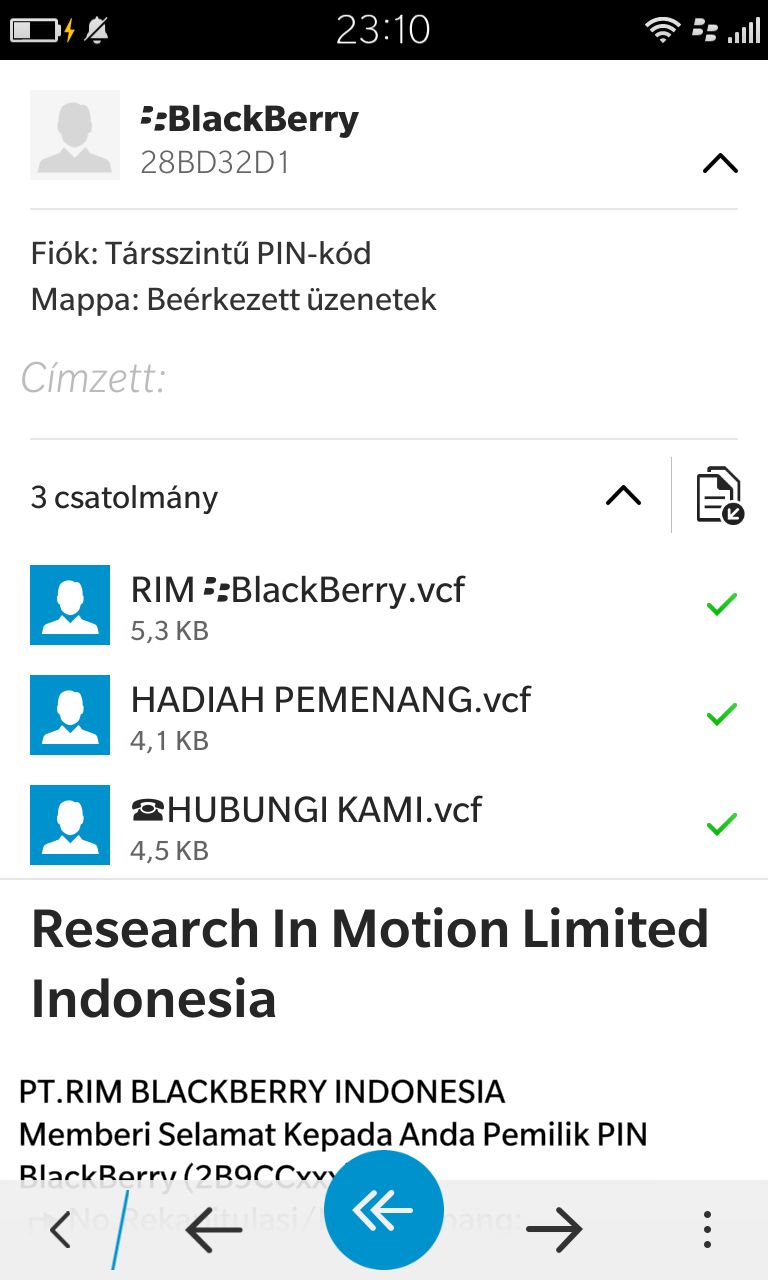The width and height of the screenshot is (768, 1280).
Task: Collapse the 3 csatolmány attachments list
Action: [624, 496]
